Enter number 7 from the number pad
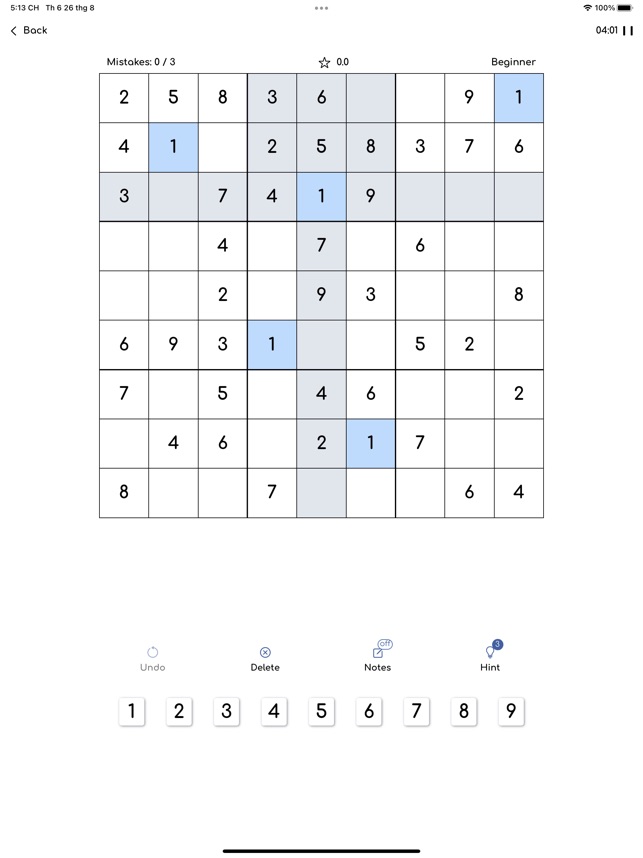 [416, 711]
